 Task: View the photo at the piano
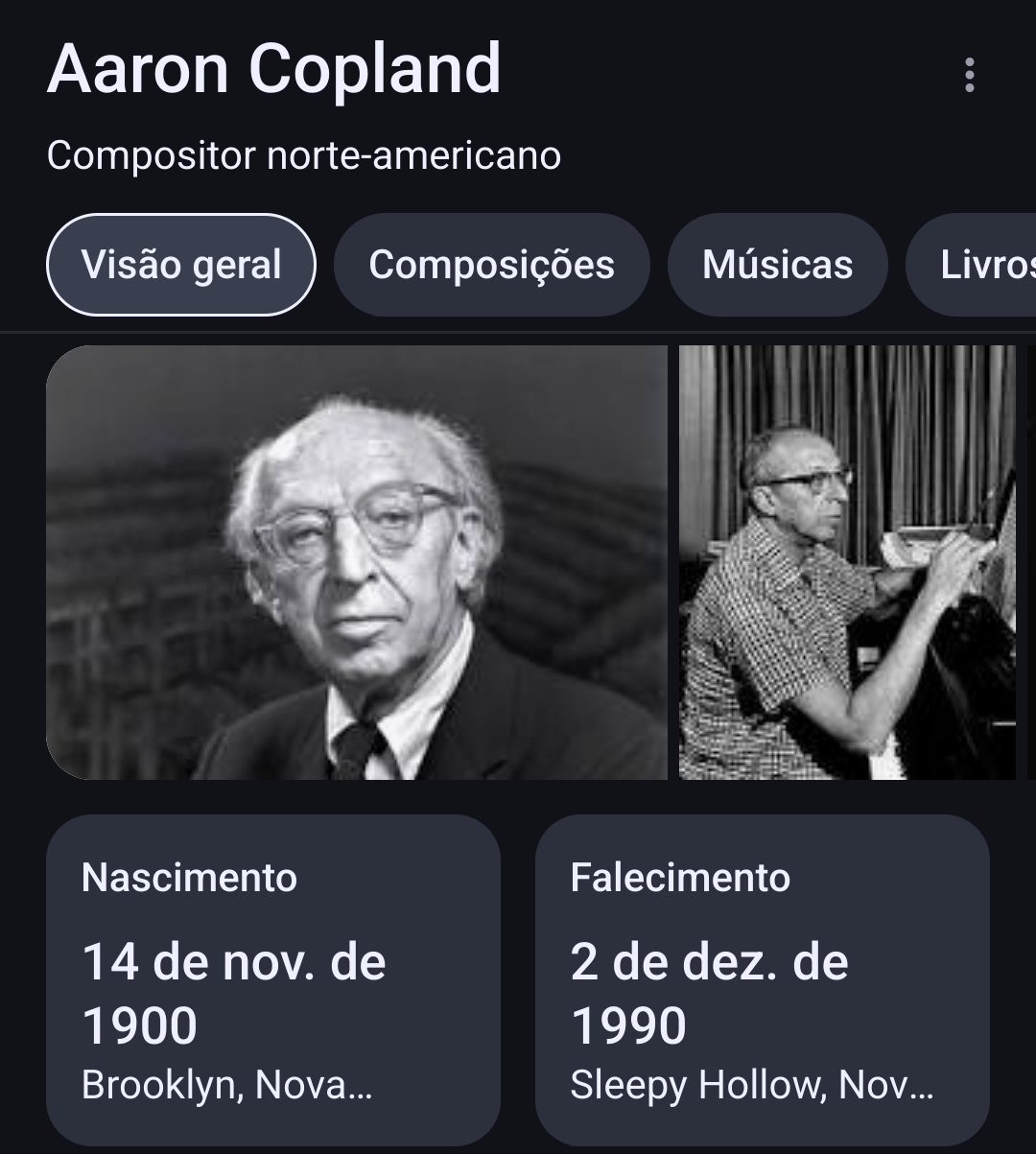847,562
